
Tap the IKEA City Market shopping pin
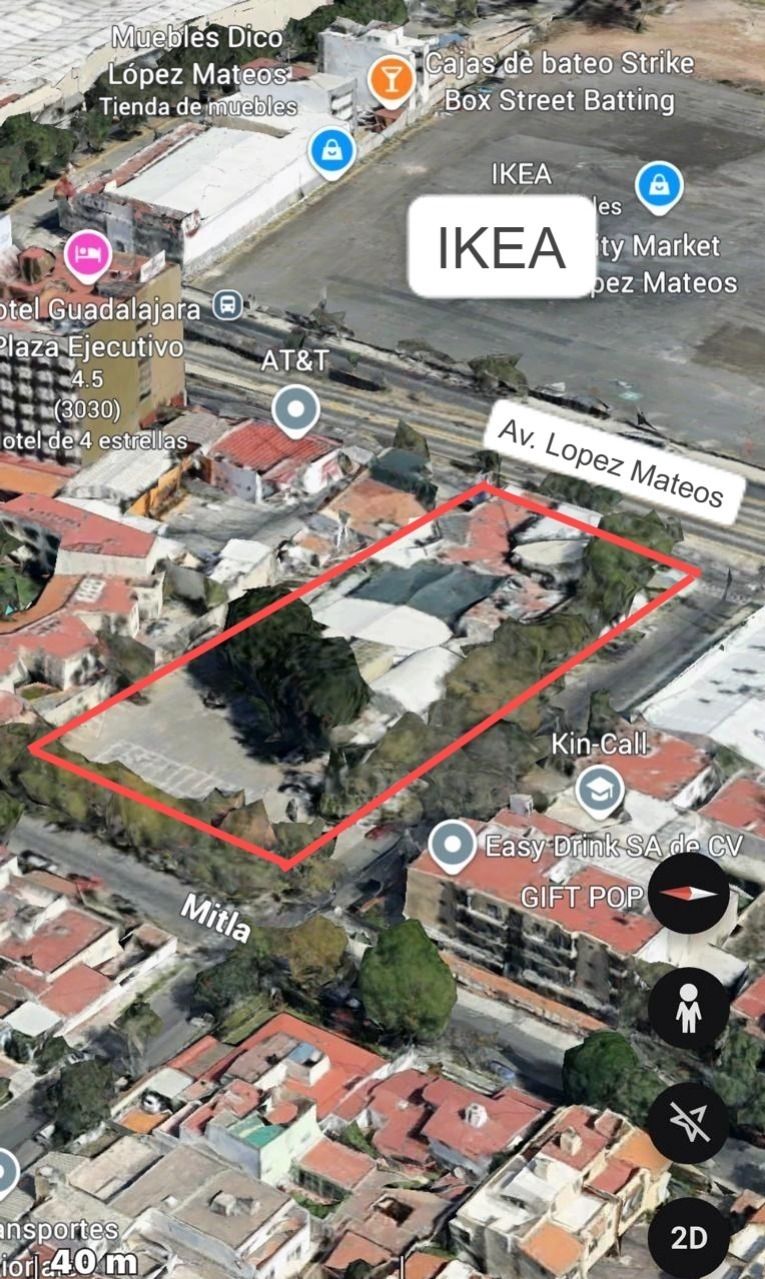660,186
